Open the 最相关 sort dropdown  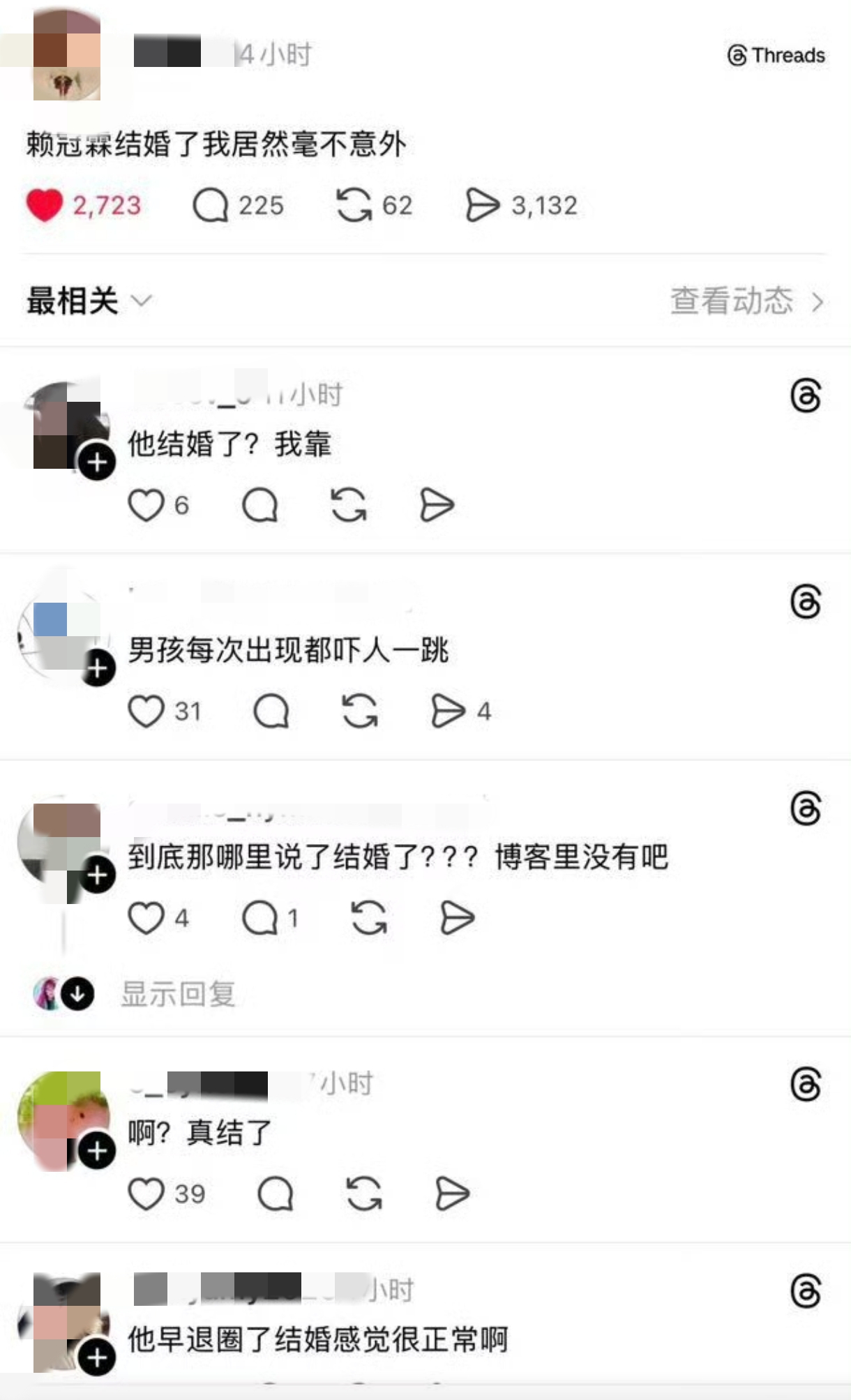[89, 301]
